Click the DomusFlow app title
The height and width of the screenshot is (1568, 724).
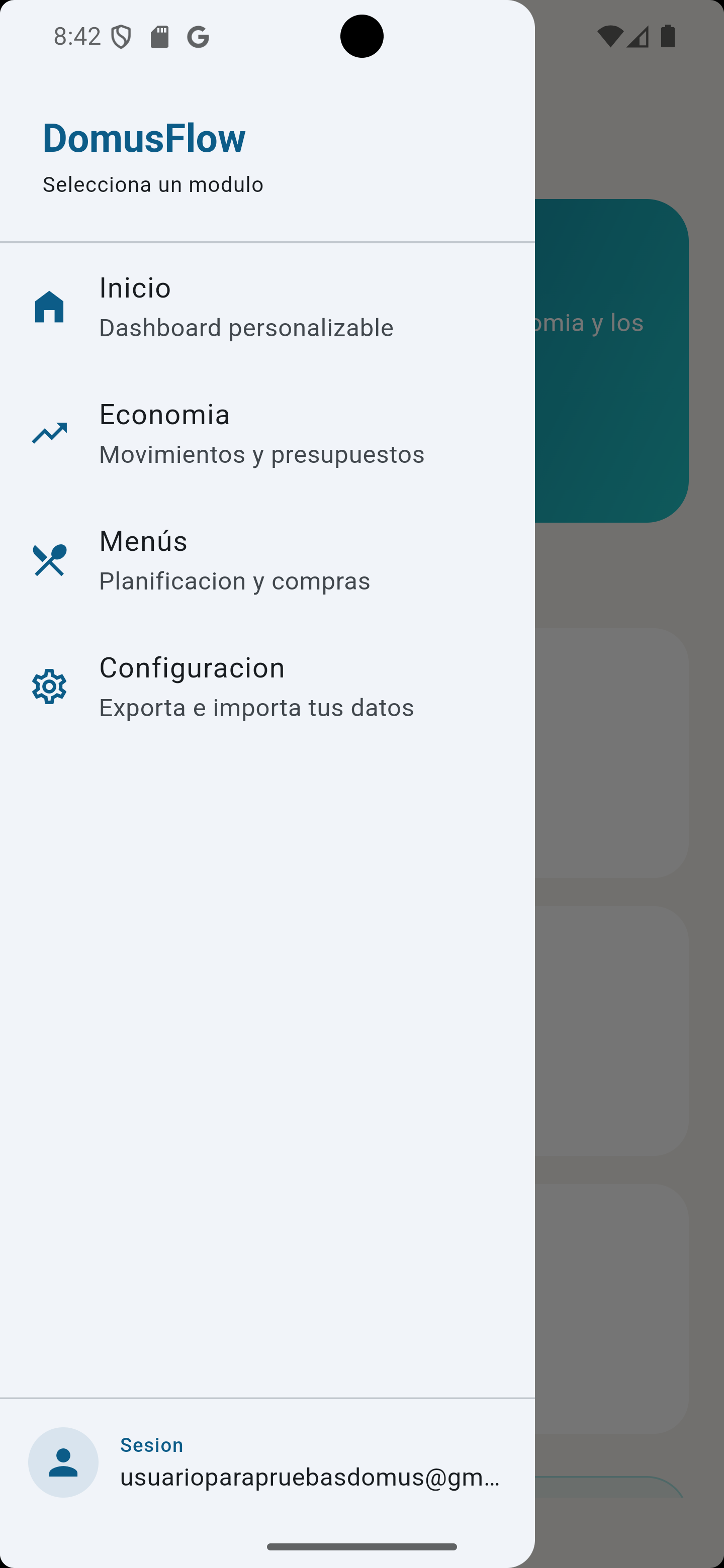pos(144,137)
